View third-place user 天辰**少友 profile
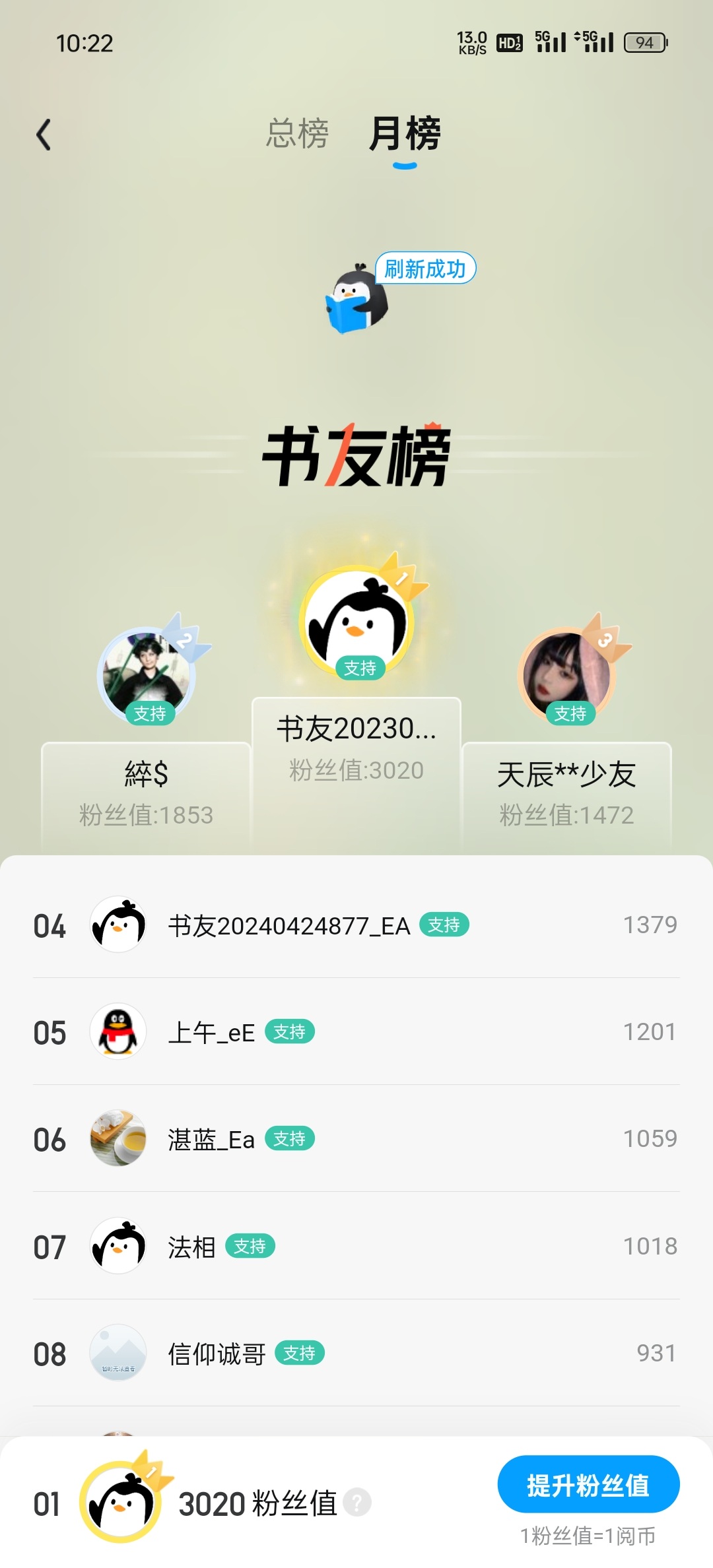Screen dimensions: 713x1568 coord(566,674)
